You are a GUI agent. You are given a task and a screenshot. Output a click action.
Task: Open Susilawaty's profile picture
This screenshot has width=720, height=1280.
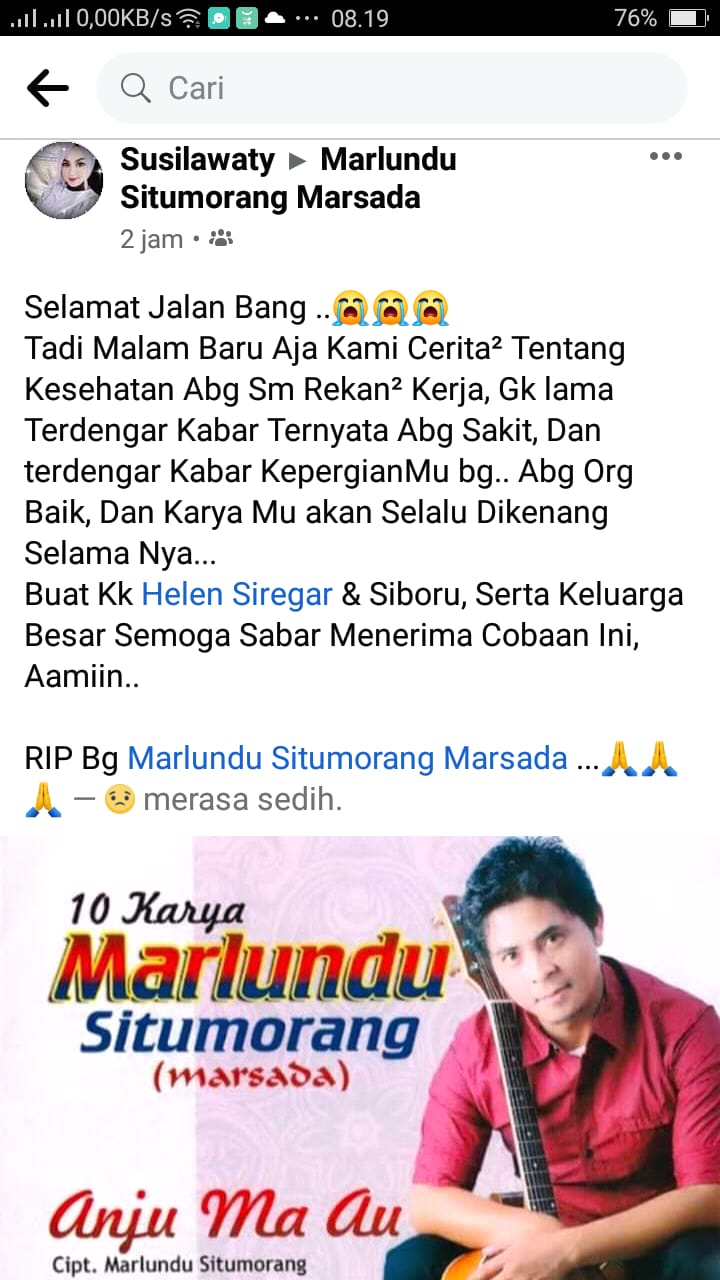coord(64,180)
